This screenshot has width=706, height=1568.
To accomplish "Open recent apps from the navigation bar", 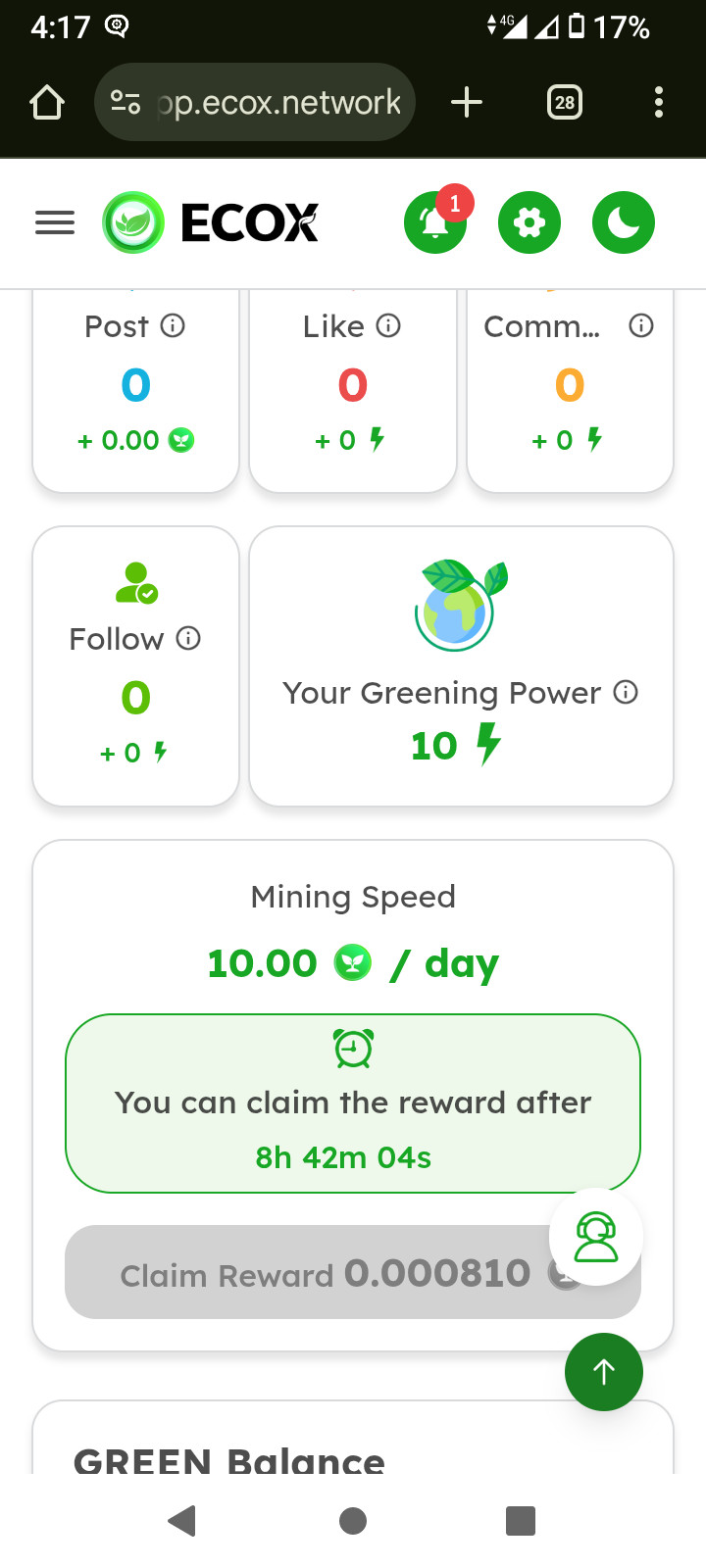I will tap(521, 1521).
